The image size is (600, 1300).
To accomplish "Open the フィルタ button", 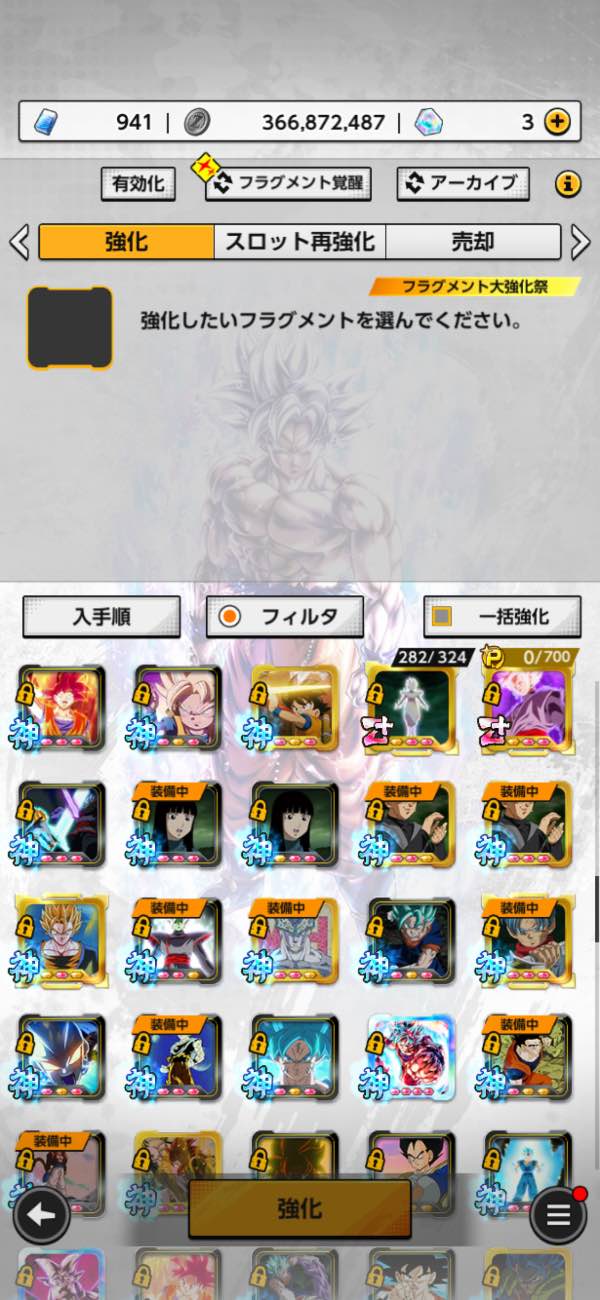I will pos(285,616).
